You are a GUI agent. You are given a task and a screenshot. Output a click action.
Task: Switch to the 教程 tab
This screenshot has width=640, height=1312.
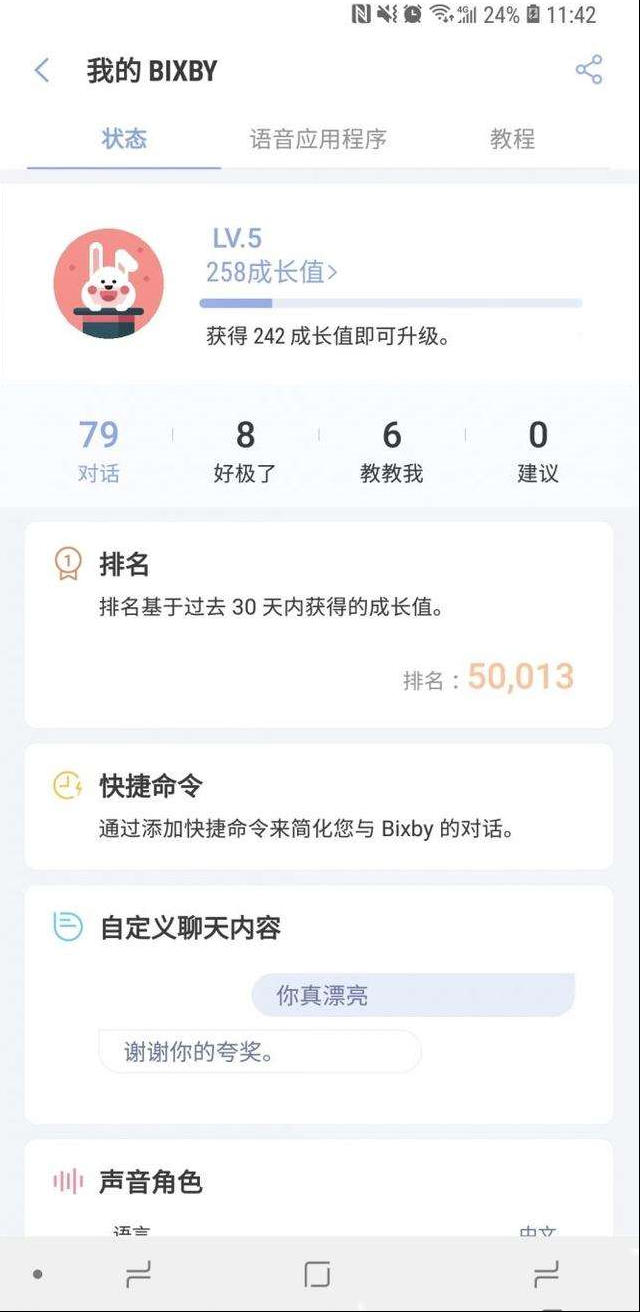tap(512, 139)
